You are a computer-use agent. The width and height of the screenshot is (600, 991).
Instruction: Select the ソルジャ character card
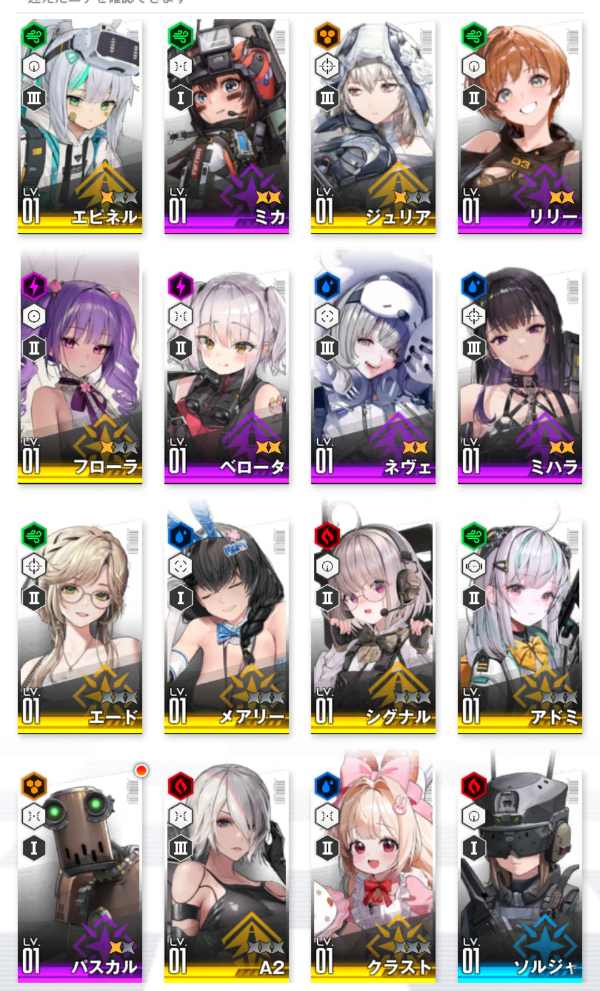click(520, 875)
